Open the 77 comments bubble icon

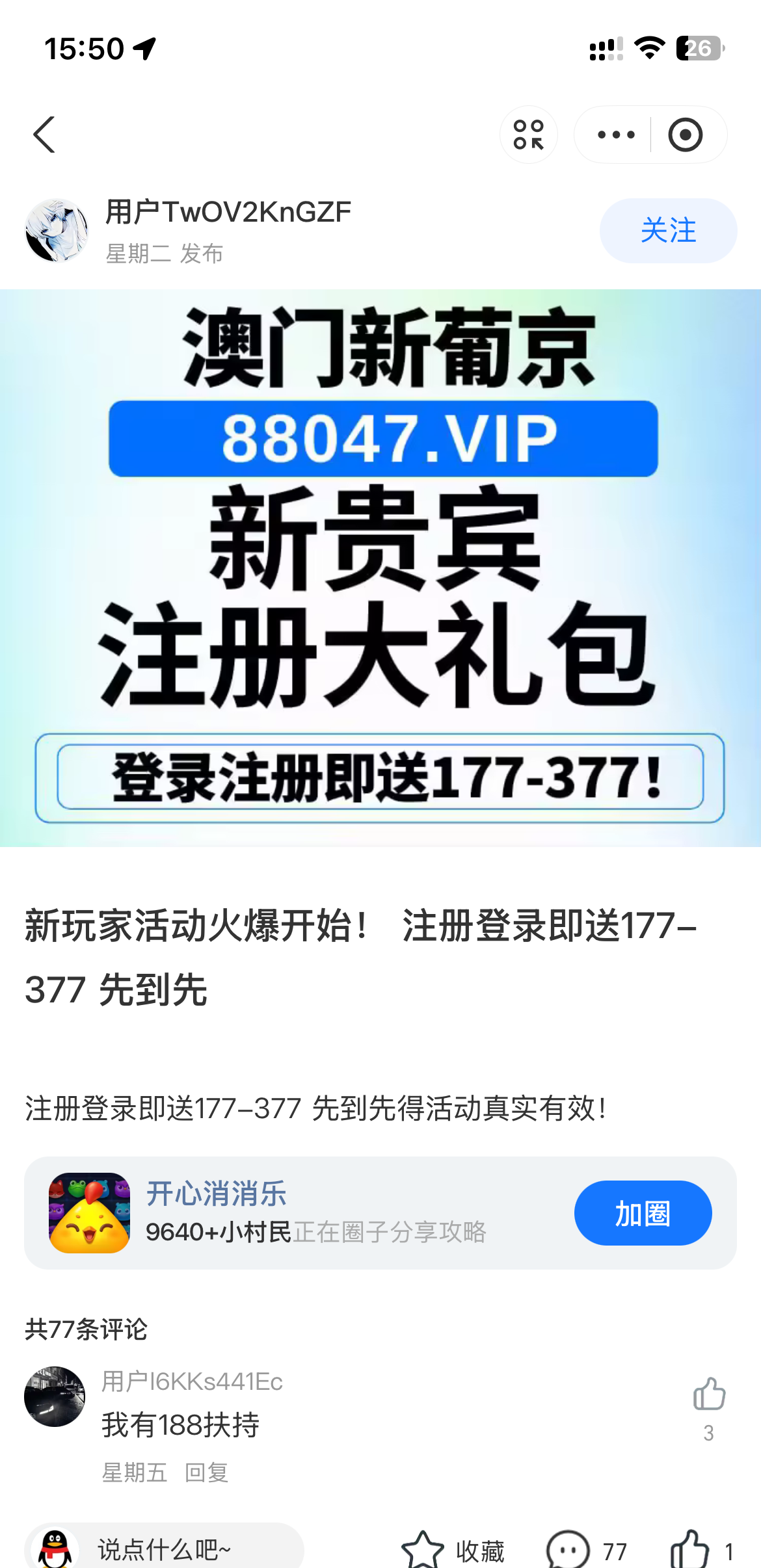(x=568, y=1551)
